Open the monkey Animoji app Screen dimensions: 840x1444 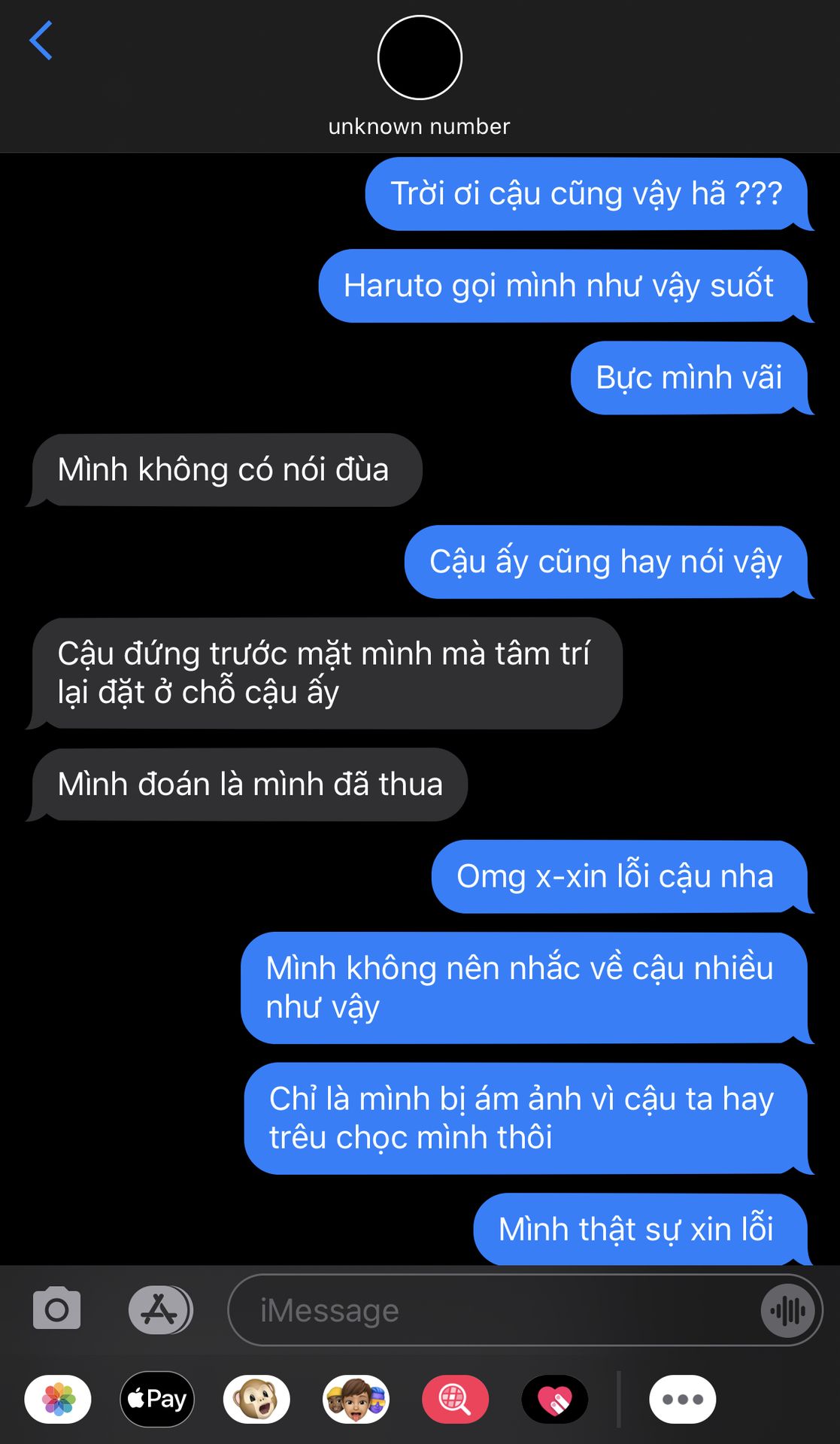(x=256, y=1400)
